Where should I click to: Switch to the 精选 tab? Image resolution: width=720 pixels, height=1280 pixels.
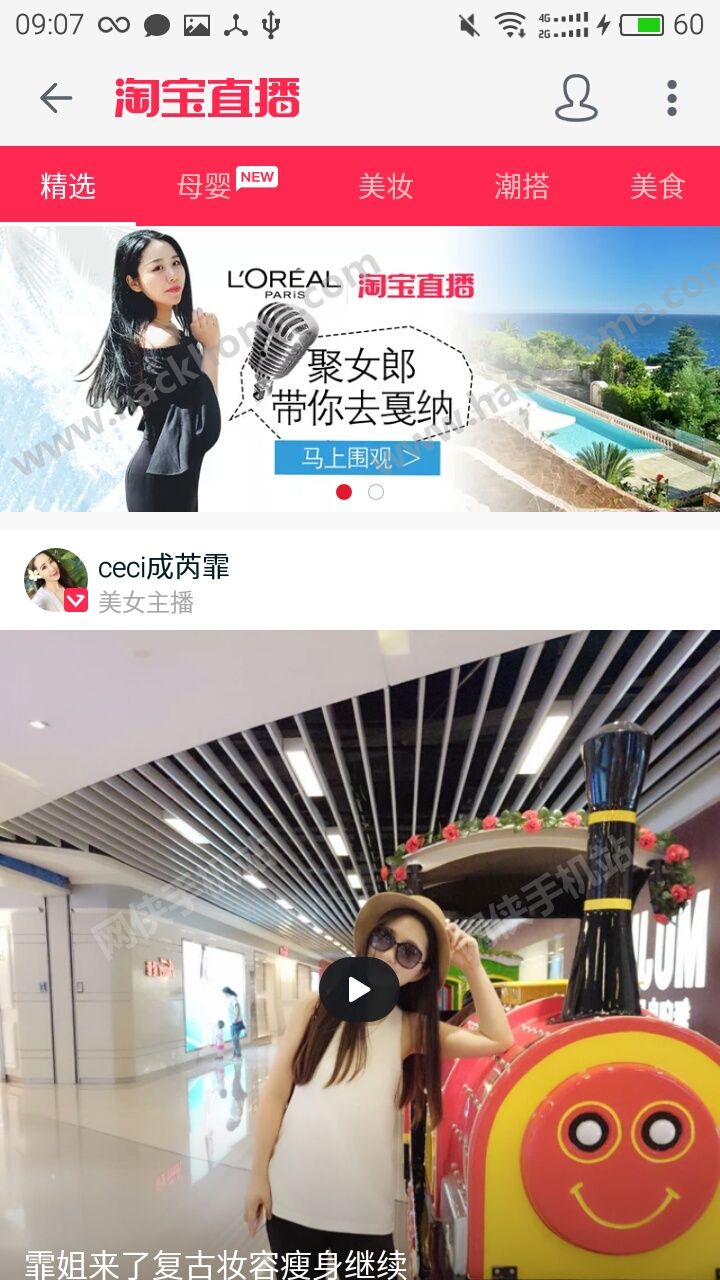click(68, 186)
